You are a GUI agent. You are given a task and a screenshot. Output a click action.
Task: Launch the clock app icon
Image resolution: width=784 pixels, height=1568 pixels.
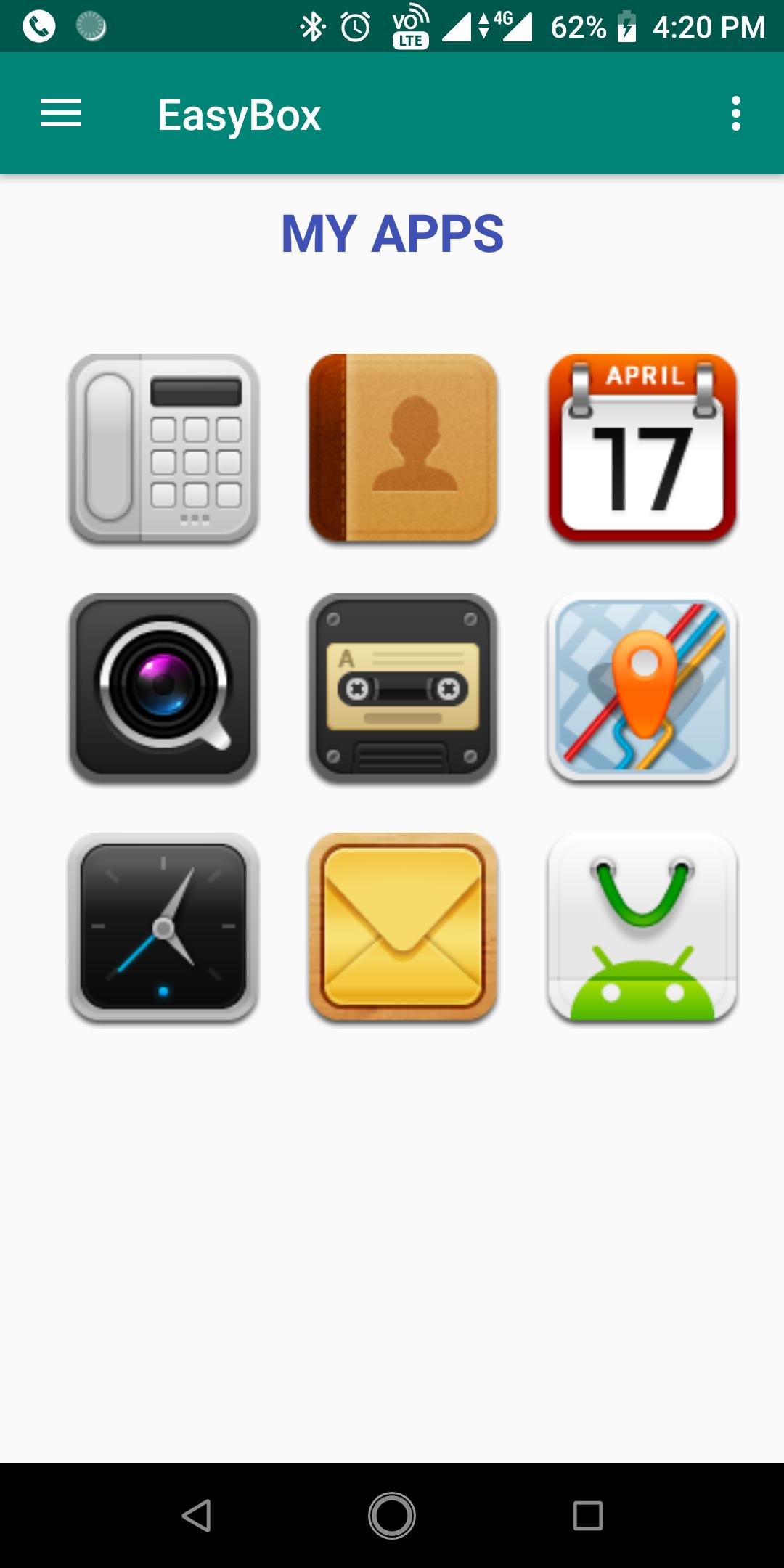(163, 928)
